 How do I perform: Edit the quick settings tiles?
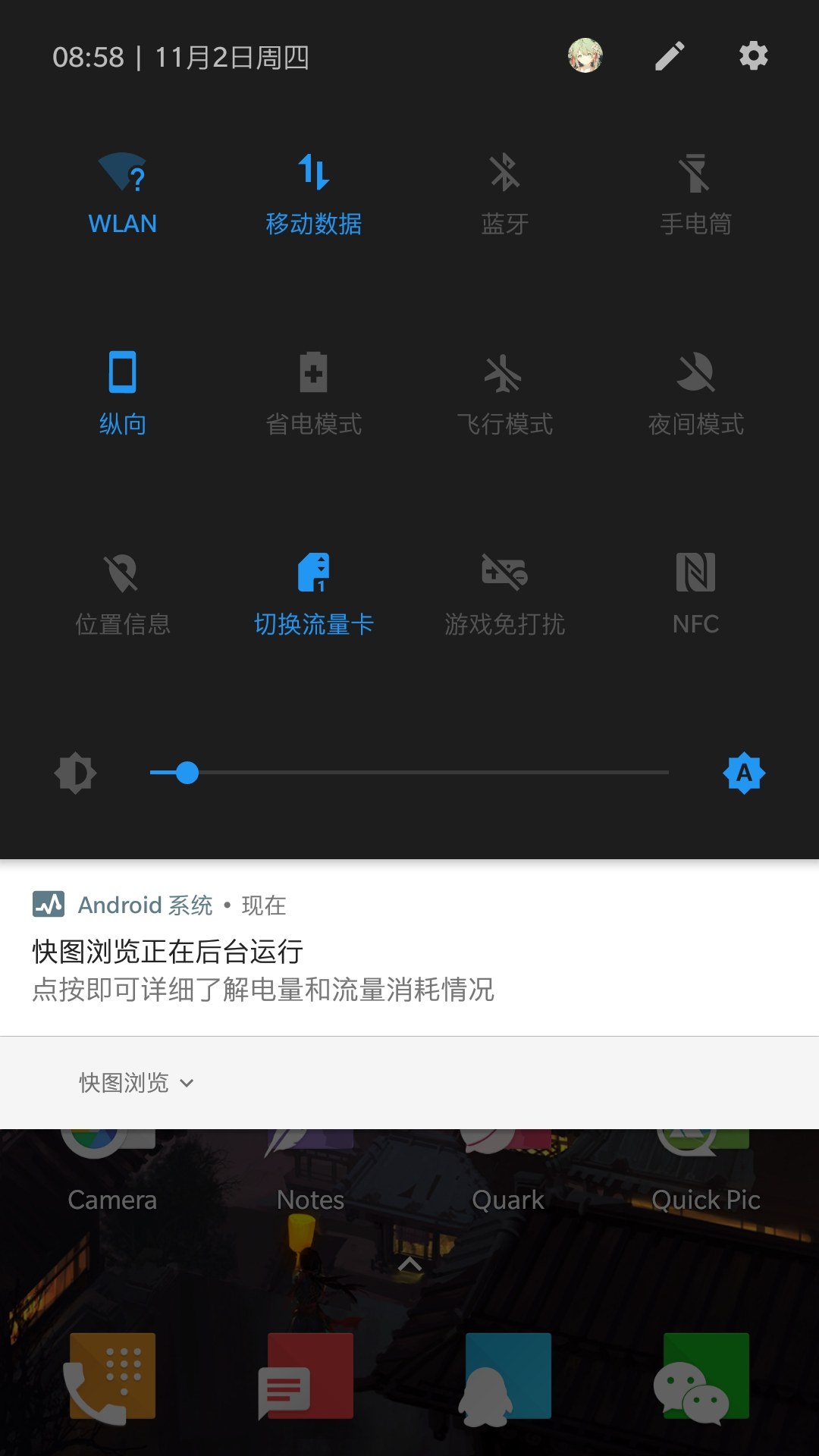(x=670, y=56)
